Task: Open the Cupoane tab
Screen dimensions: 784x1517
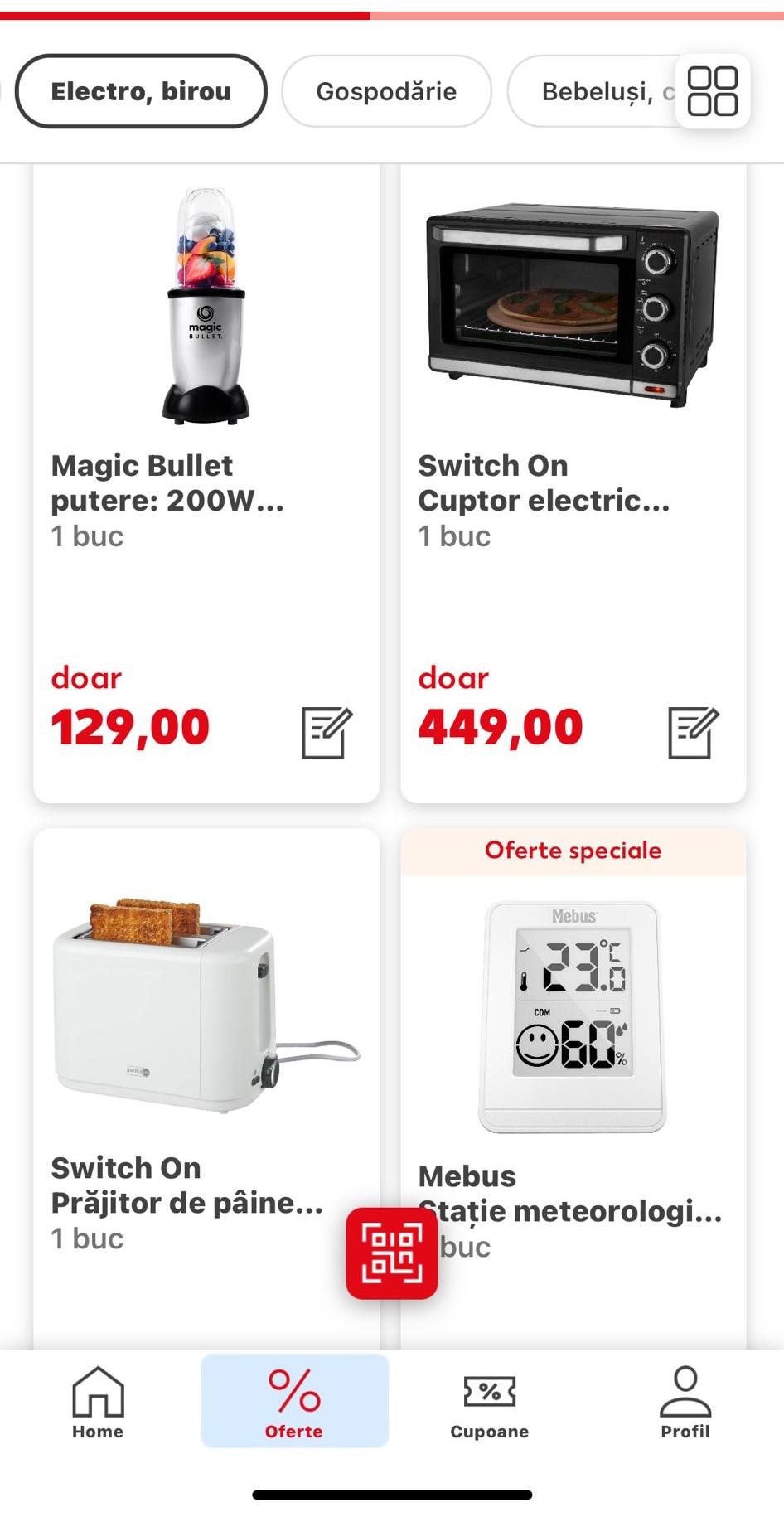Action: click(490, 1403)
